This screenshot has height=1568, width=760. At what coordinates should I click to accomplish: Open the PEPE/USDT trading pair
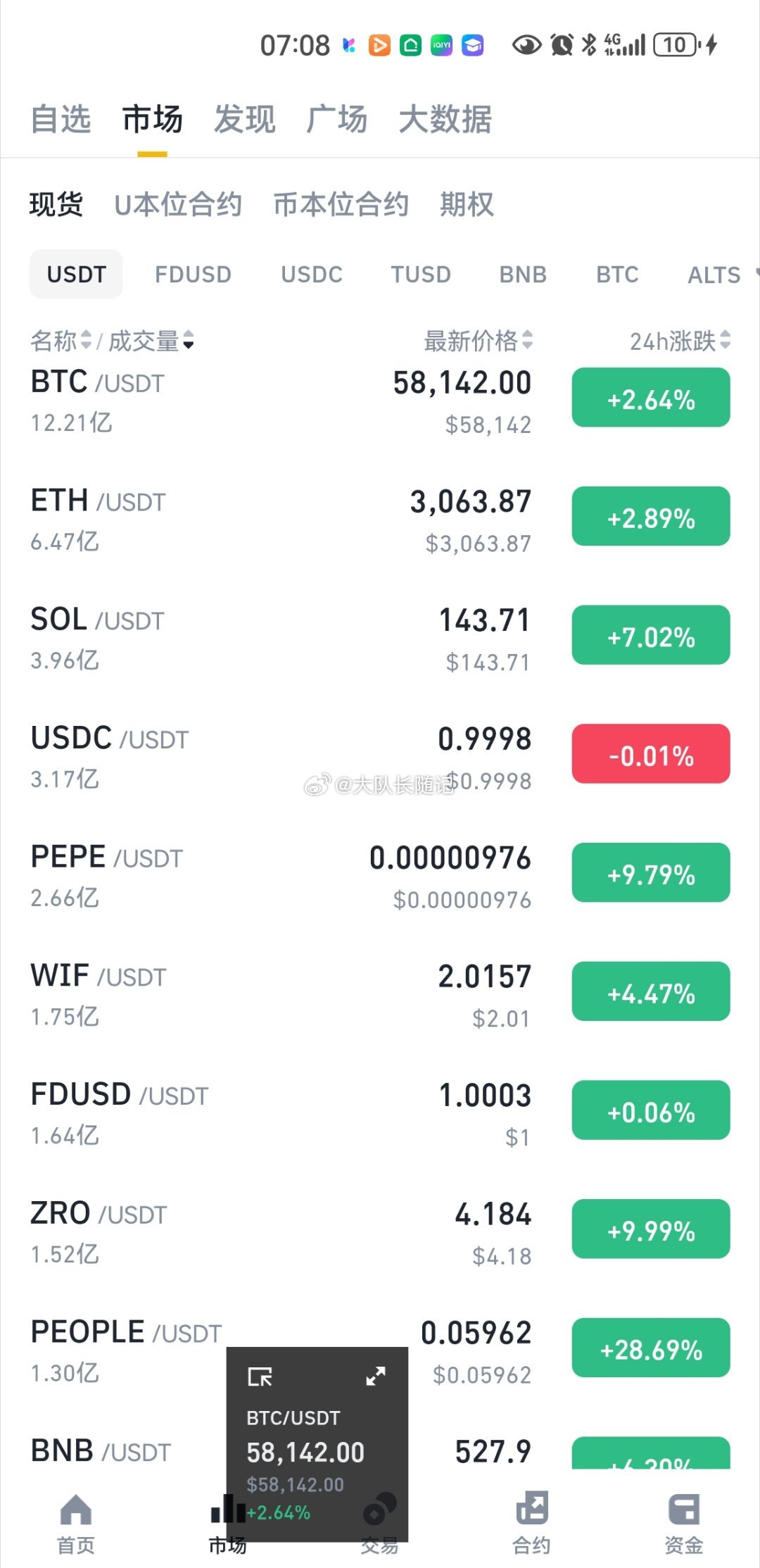click(380, 876)
